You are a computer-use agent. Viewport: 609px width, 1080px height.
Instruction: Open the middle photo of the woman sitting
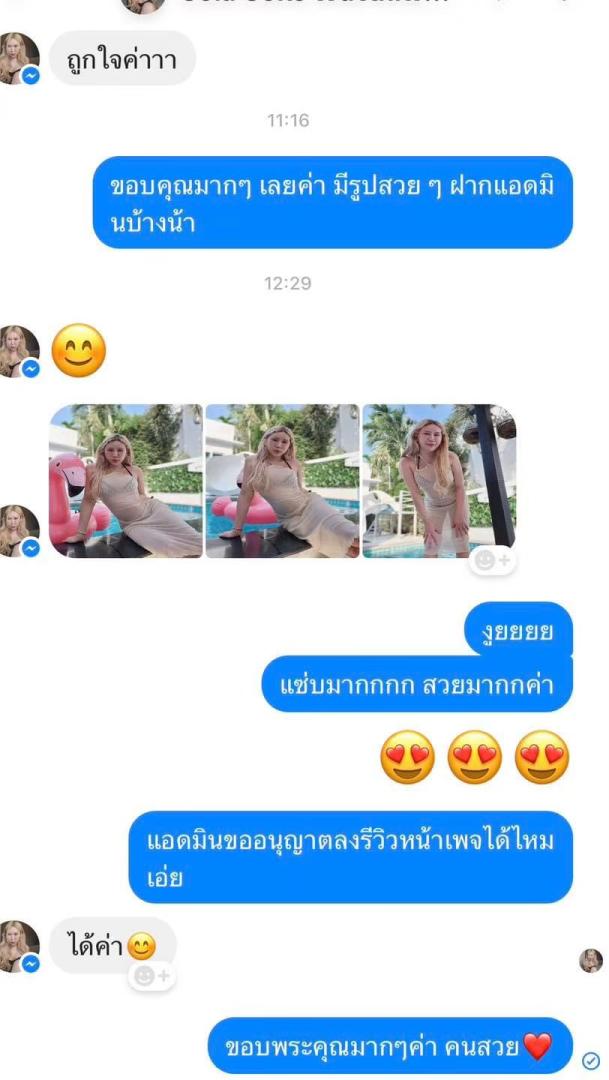point(282,481)
